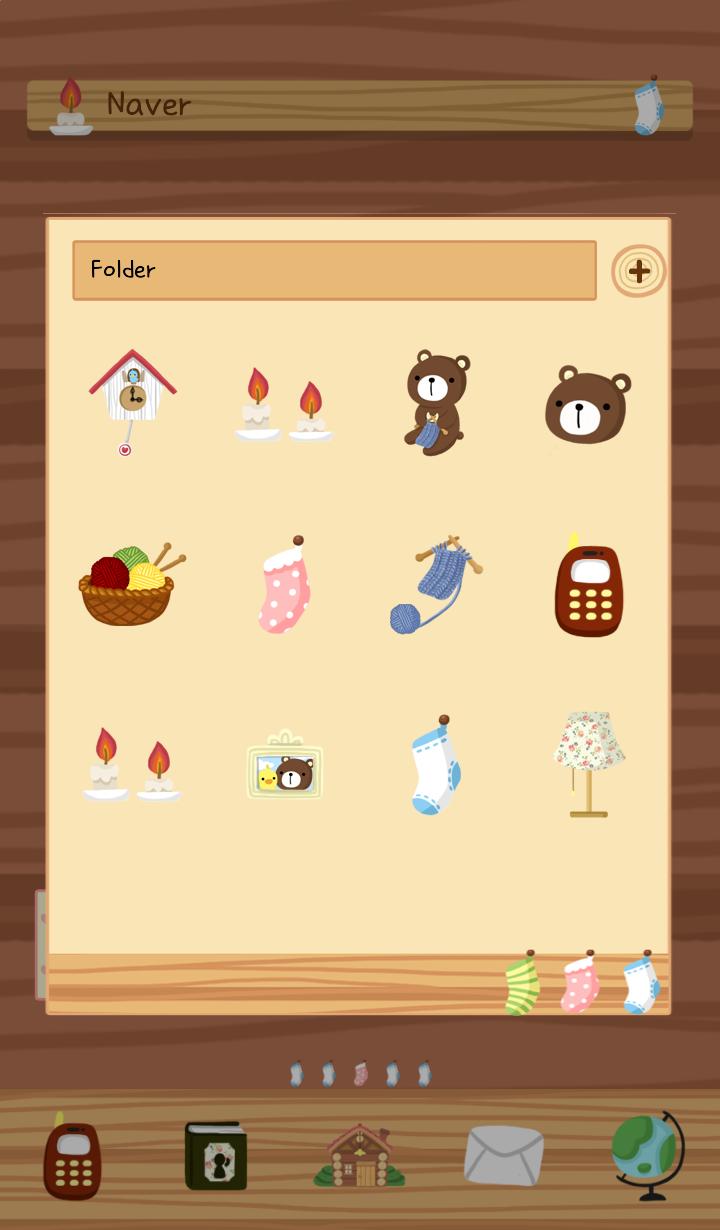Open the yarn basket icon
The image size is (720, 1230).
(128, 585)
